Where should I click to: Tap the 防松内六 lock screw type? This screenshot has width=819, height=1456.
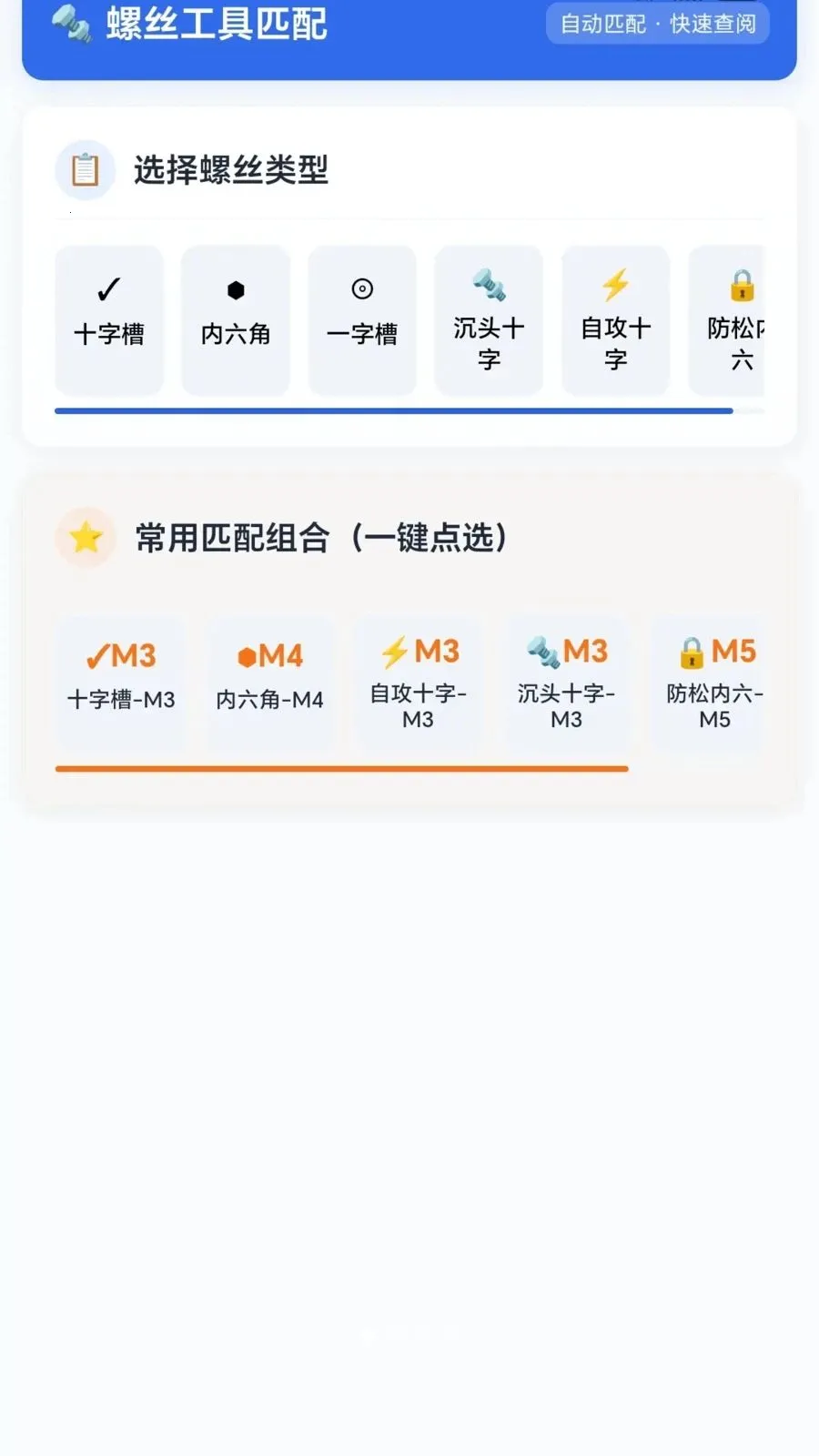click(x=731, y=320)
